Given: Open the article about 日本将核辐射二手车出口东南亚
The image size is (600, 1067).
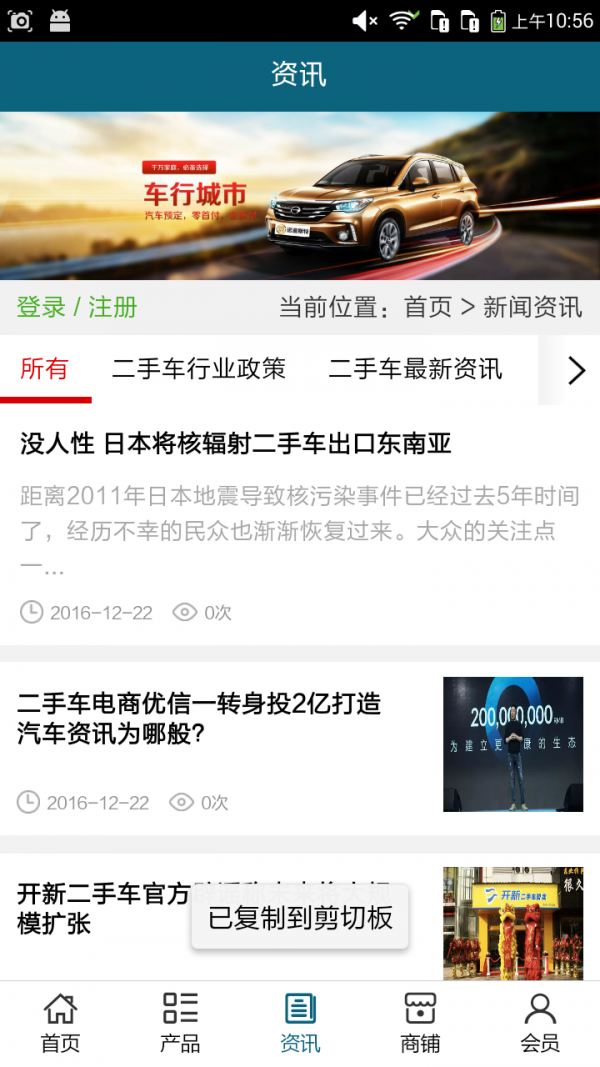Looking at the screenshot, I should [x=236, y=444].
